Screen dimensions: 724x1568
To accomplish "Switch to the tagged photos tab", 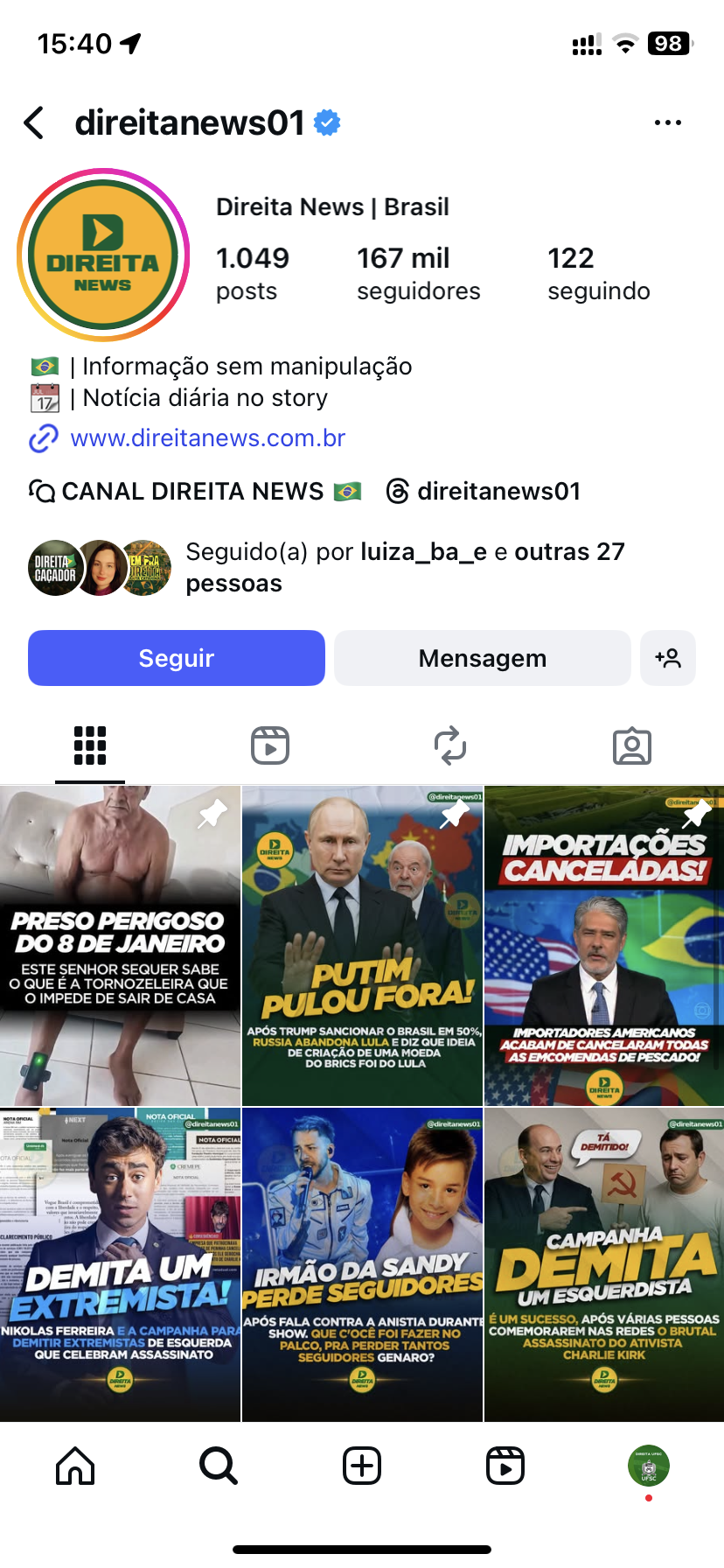I will pos(631,746).
